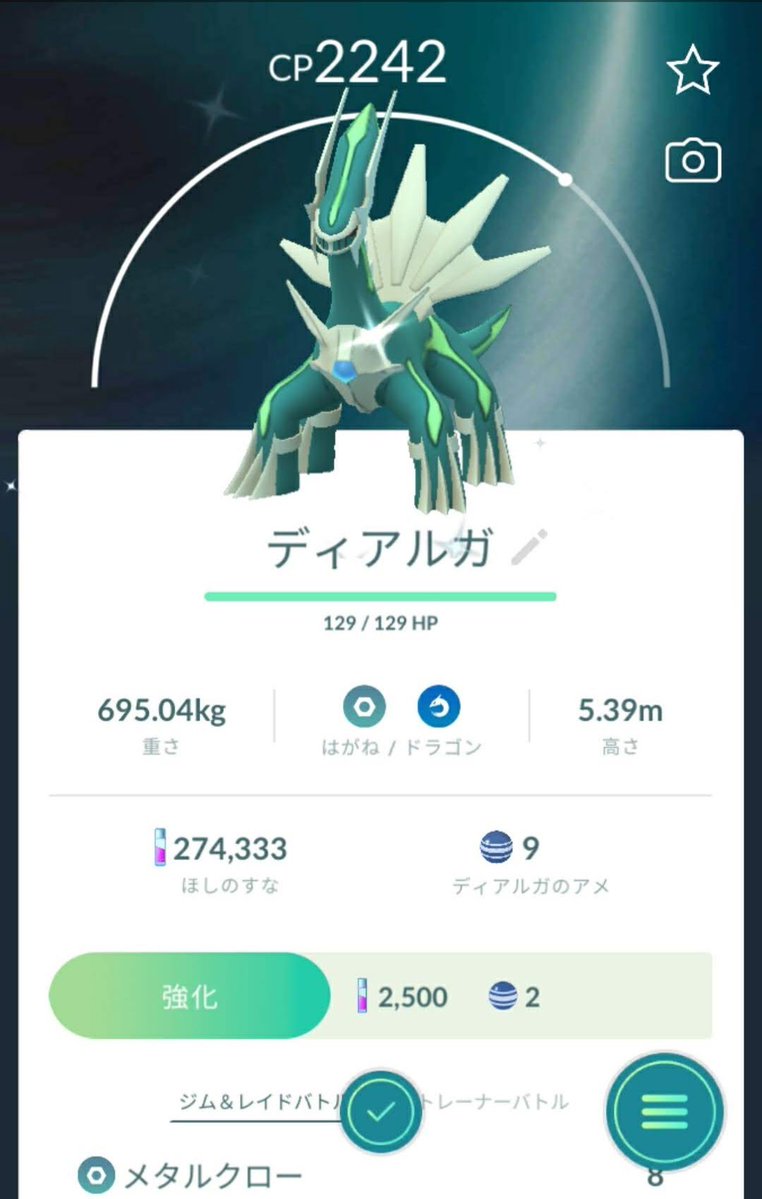Open the AR camera icon
The height and width of the screenshot is (1199, 762).
(x=692, y=161)
